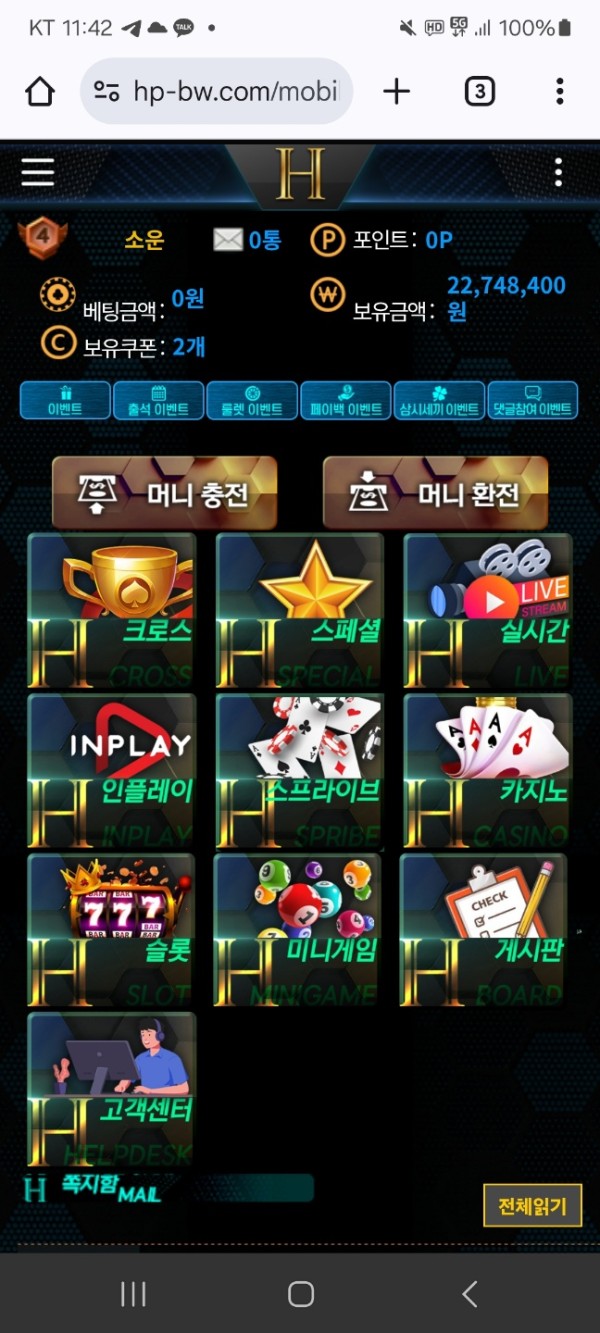Open a new browser tab
Viewport: 600px width, 1333px height.
pyautogui.click(x=397, y=92)
